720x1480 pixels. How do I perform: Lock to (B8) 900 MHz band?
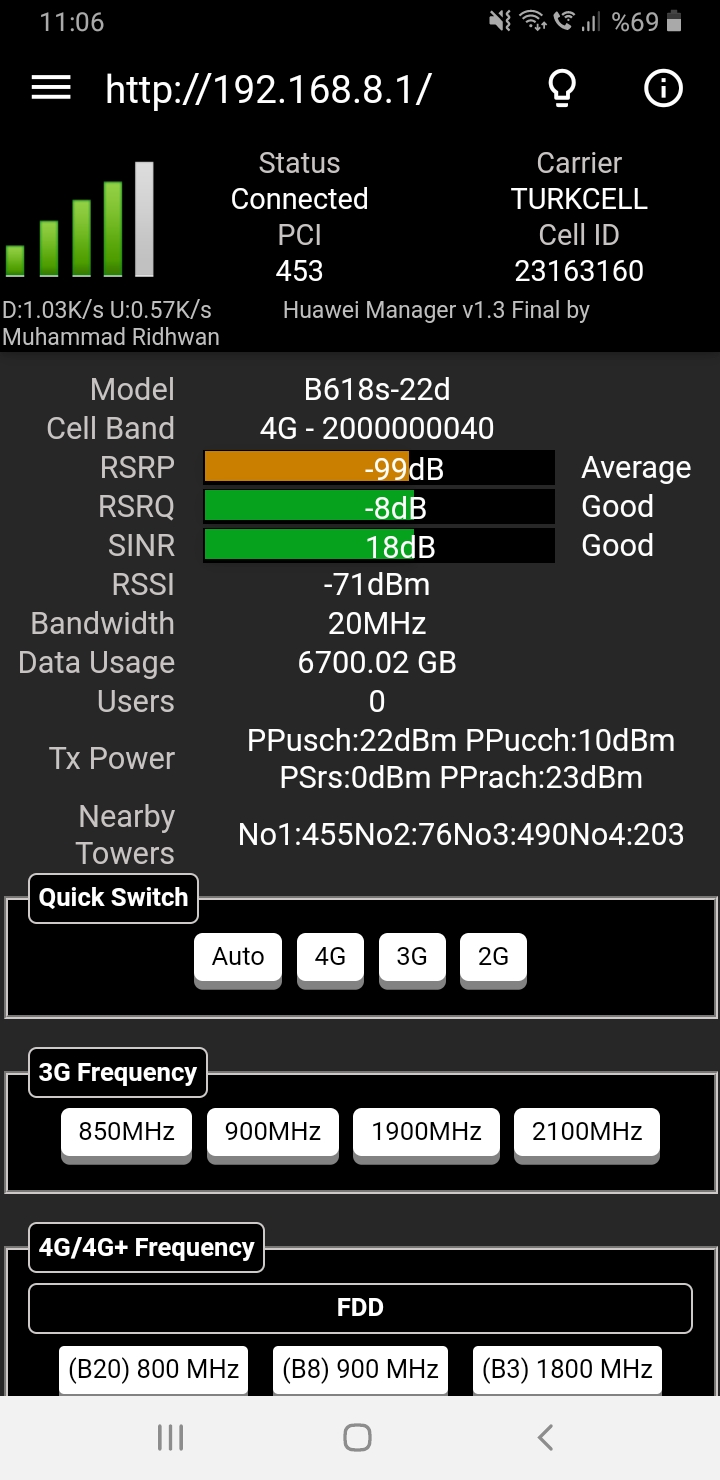pos(360,1369)
